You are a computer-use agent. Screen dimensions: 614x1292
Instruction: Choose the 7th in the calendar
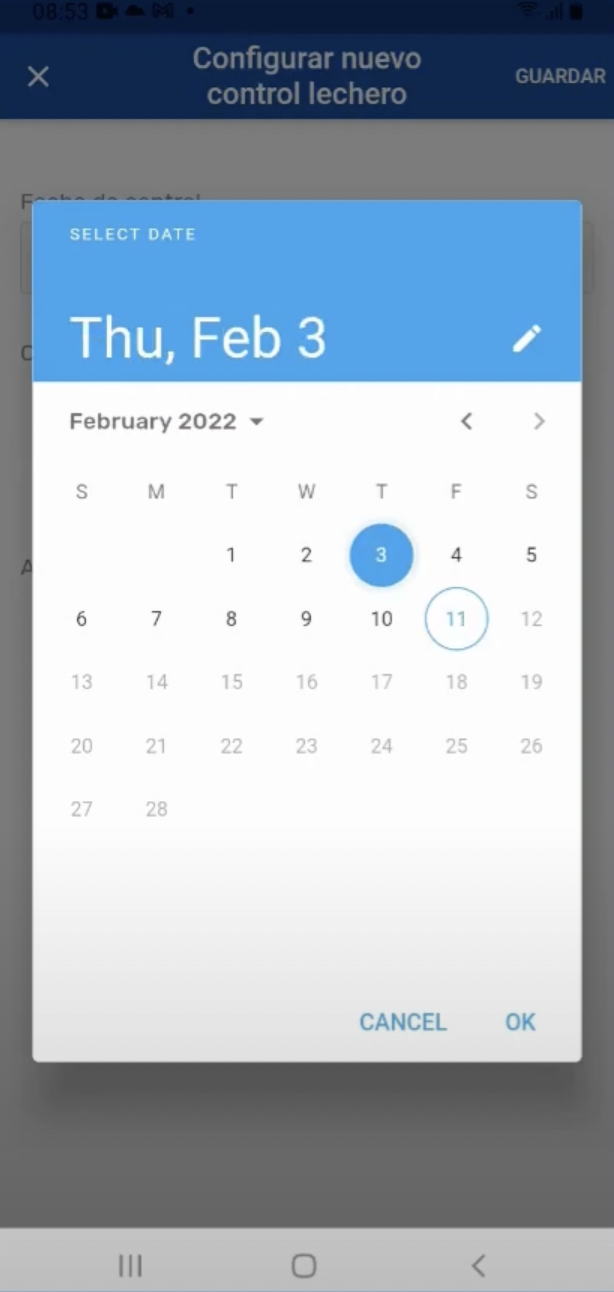[156, 619]
